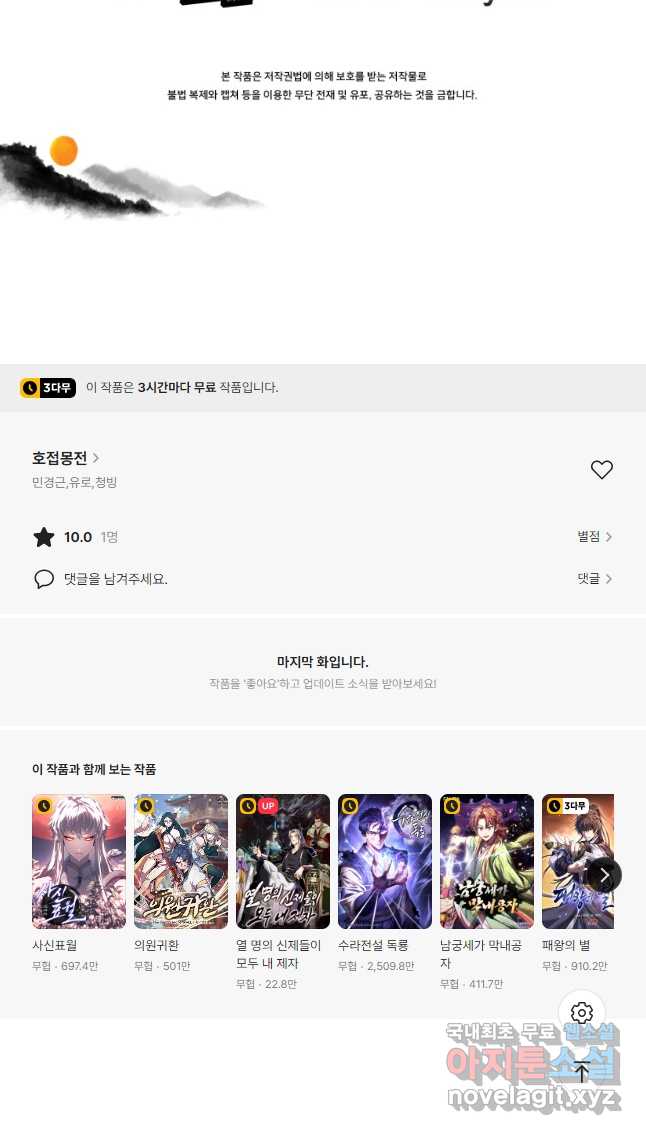Screen dimensions: 646x1135
Task: Open viewer settings gear
Action: coord(582,1013)
